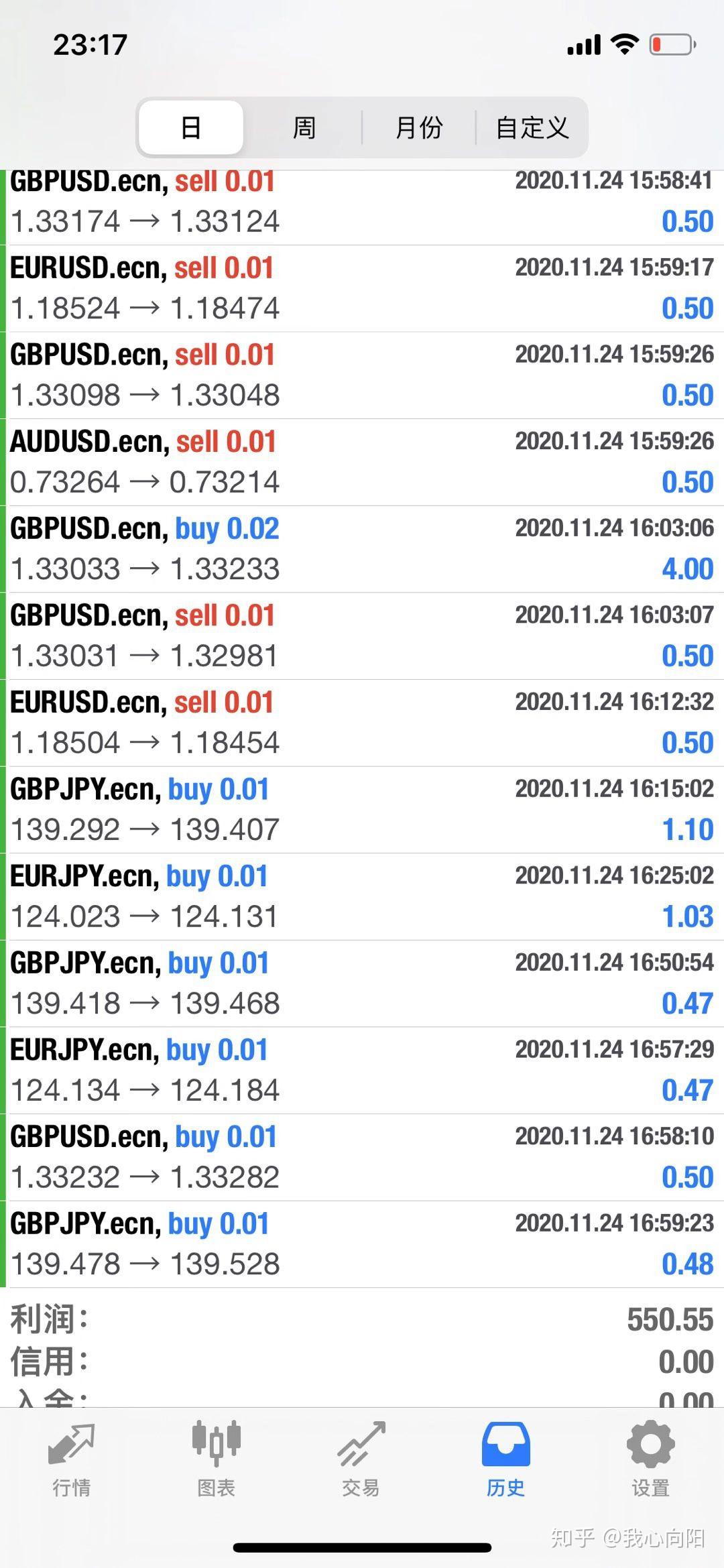This screenshot has height=1568, width=724.
Task: Open the 行情 quotes tab
Action: (72, 1459)
